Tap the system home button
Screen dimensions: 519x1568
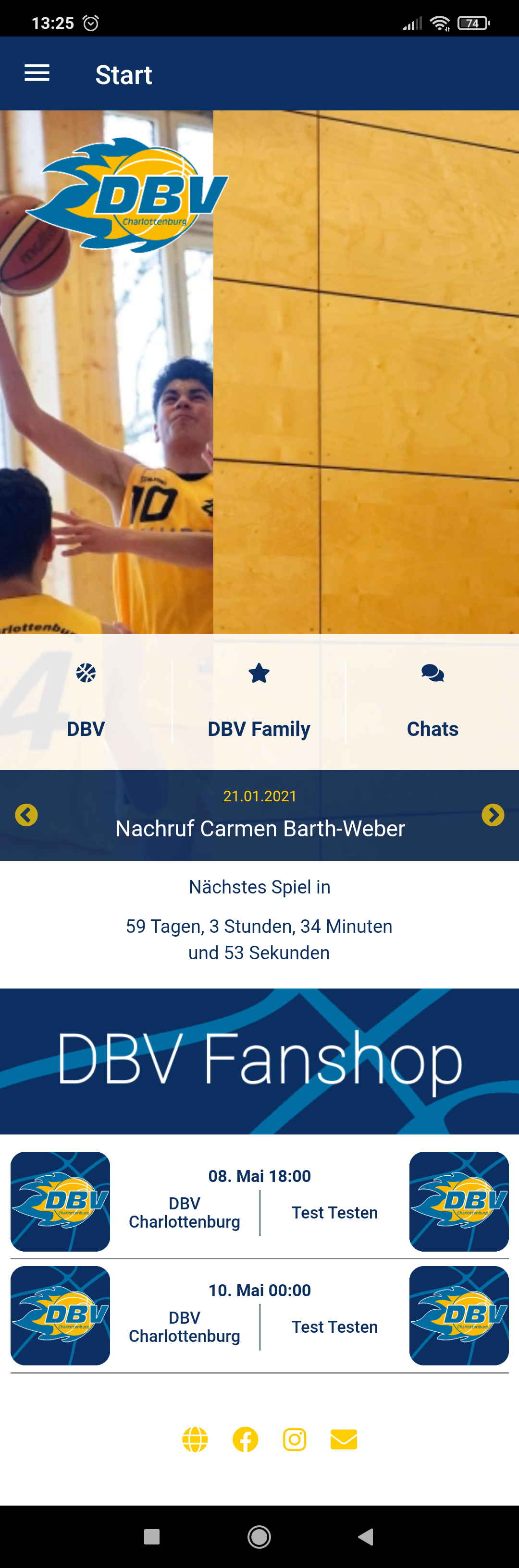[x=259, y=1536]
